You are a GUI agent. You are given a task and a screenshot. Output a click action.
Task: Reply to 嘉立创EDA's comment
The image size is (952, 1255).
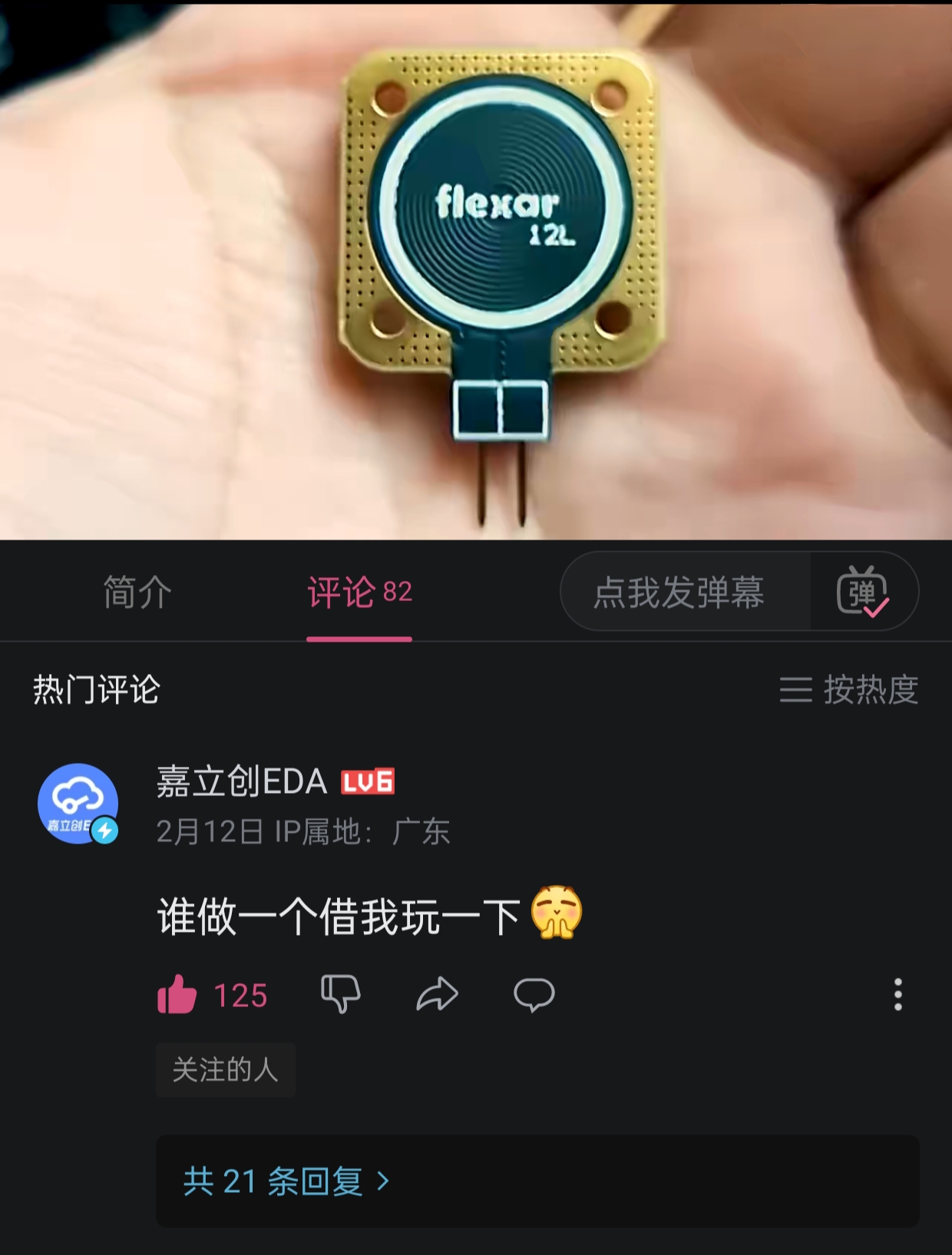[x=534, y=995]
